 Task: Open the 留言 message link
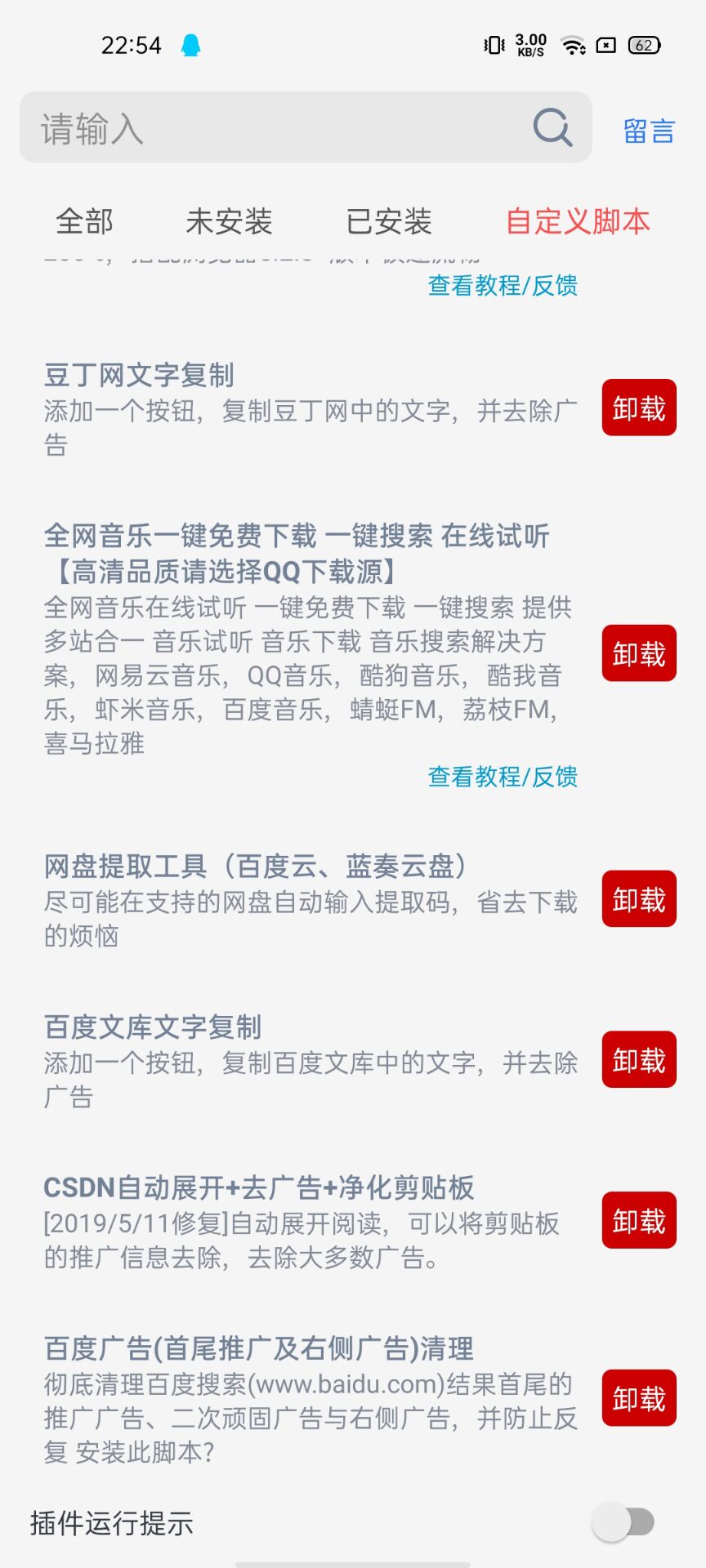click(x=649, y=131)
